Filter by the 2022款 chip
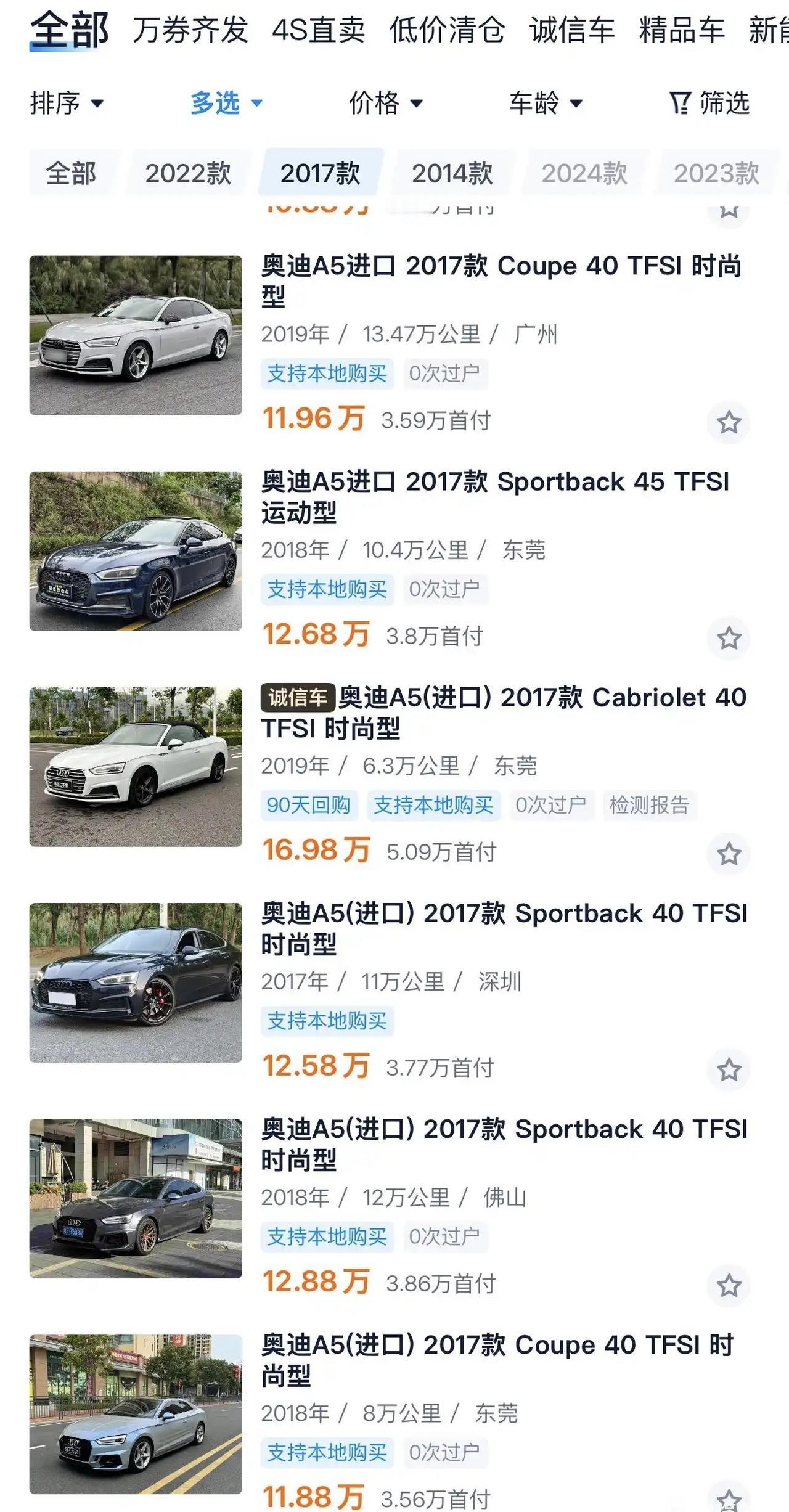This screenshot has width=789, height=1512. pyautogui.click(x=188, y=173)
